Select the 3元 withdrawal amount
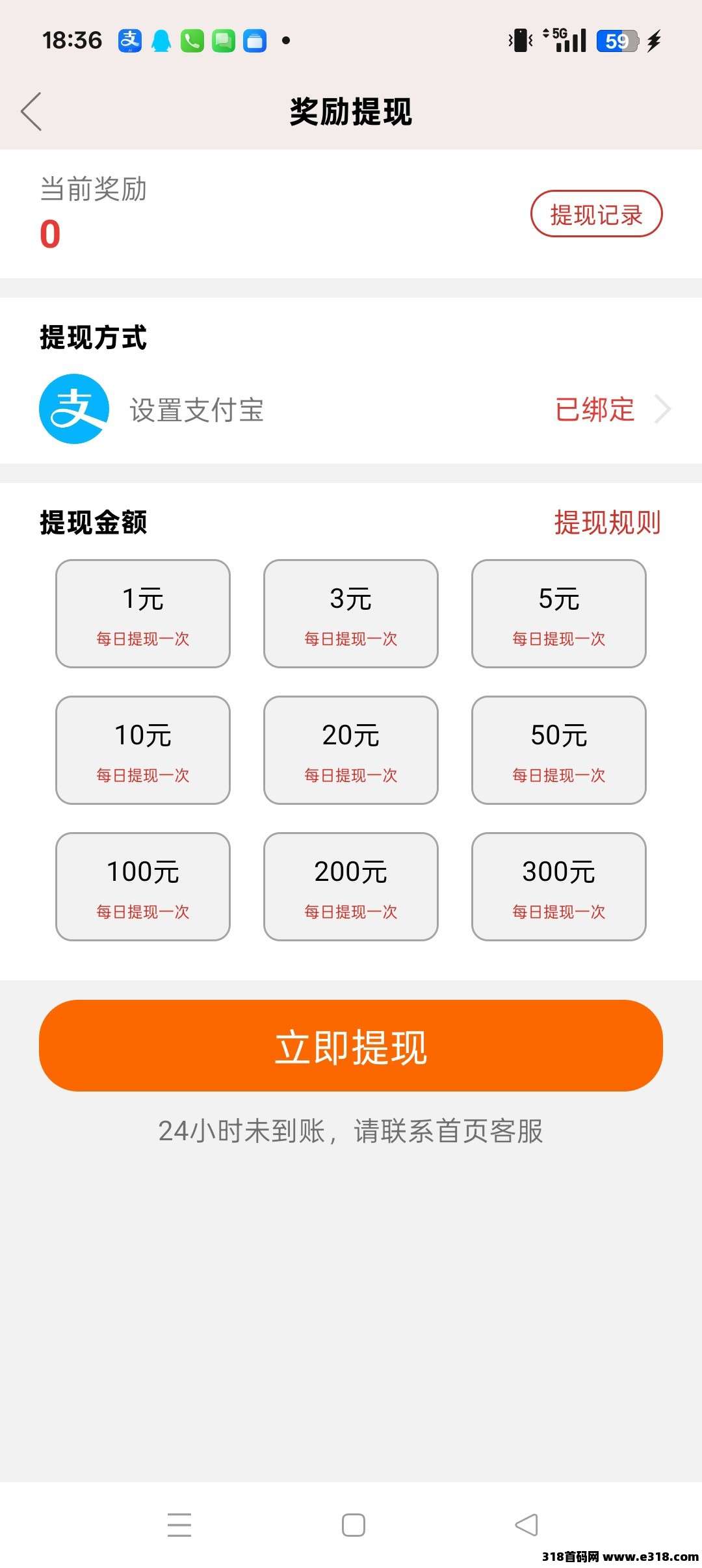 (x=351, y=613)
